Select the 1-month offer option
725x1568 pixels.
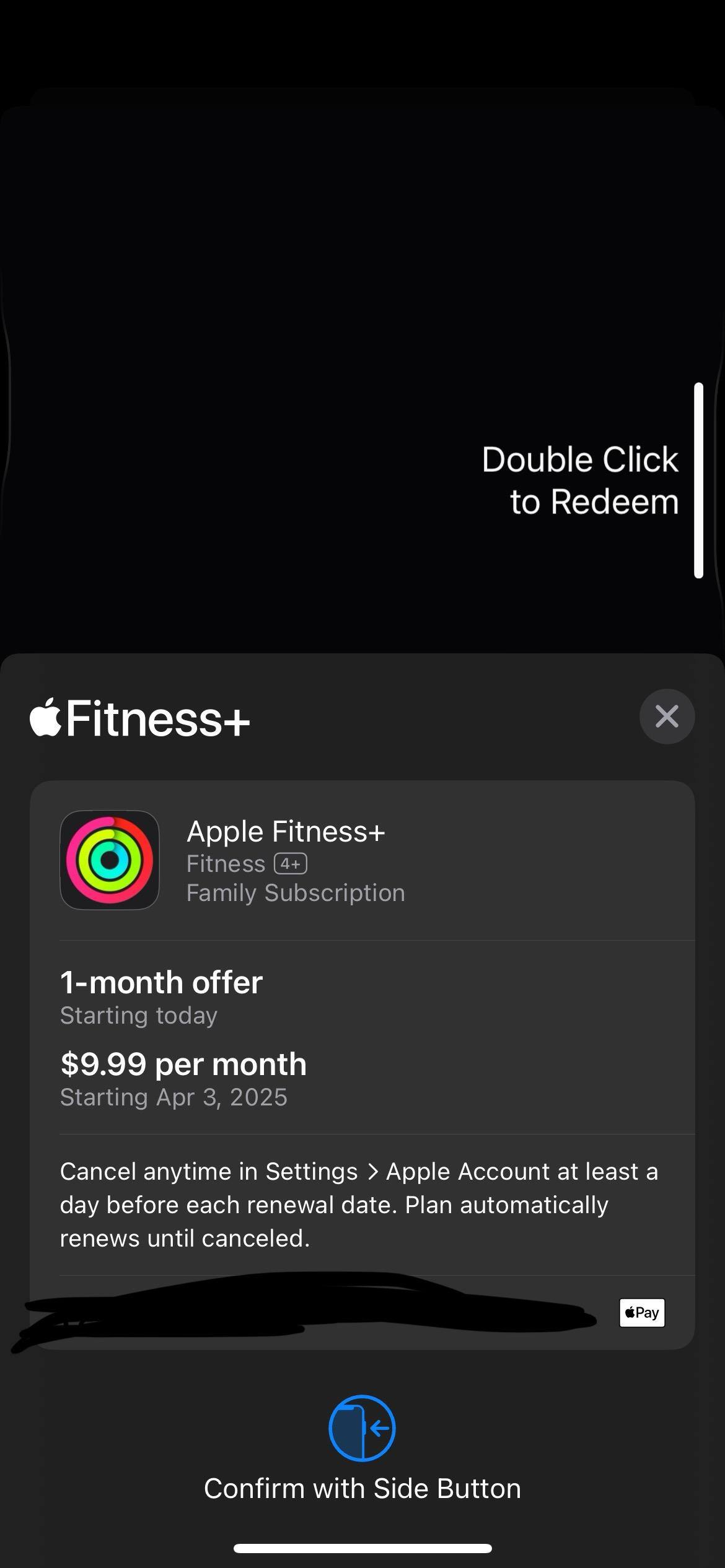pyautogui.click(x=161, y=982)
